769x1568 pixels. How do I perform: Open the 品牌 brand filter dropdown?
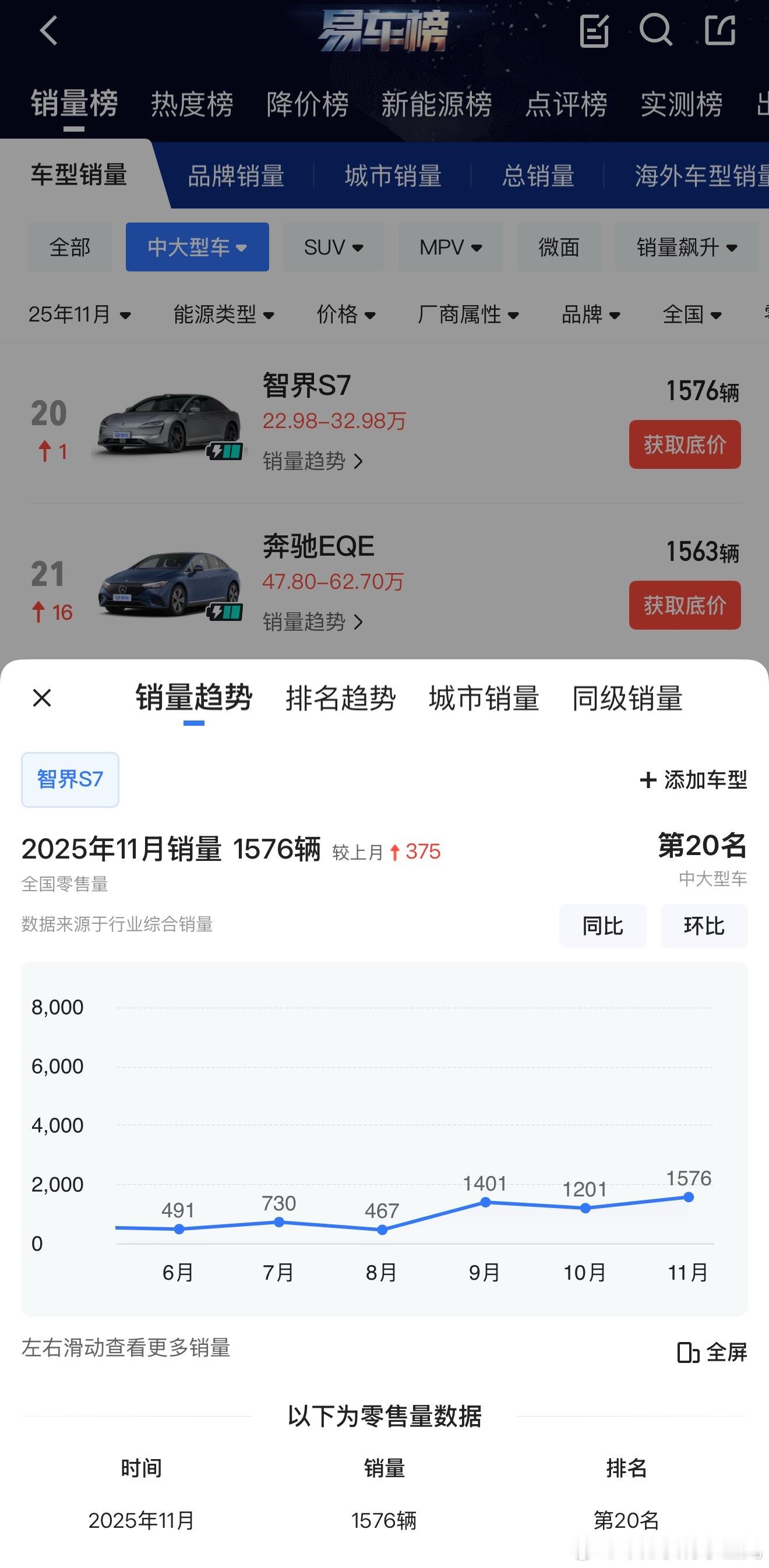tap(590, 315)
